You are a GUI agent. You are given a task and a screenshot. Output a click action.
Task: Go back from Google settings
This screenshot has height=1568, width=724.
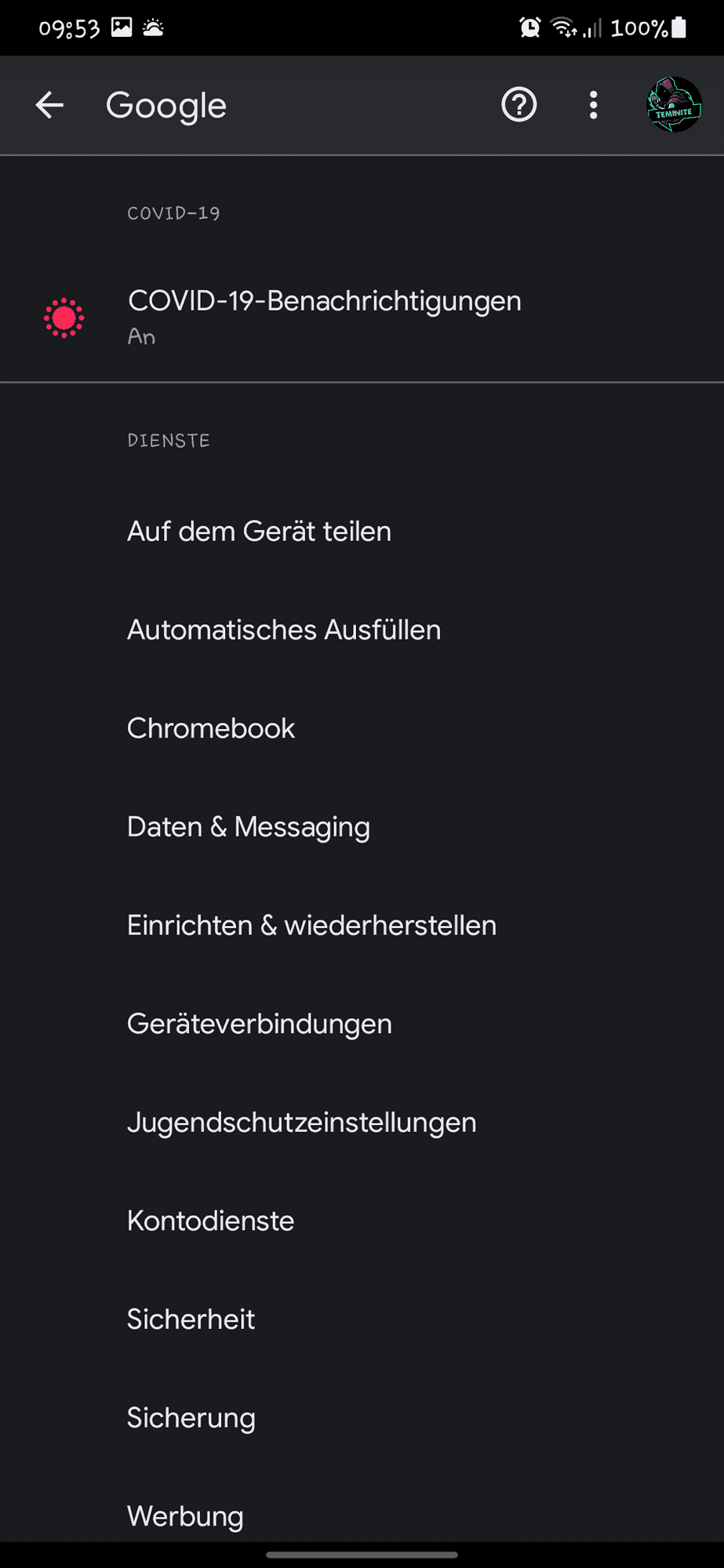(49, 105)
